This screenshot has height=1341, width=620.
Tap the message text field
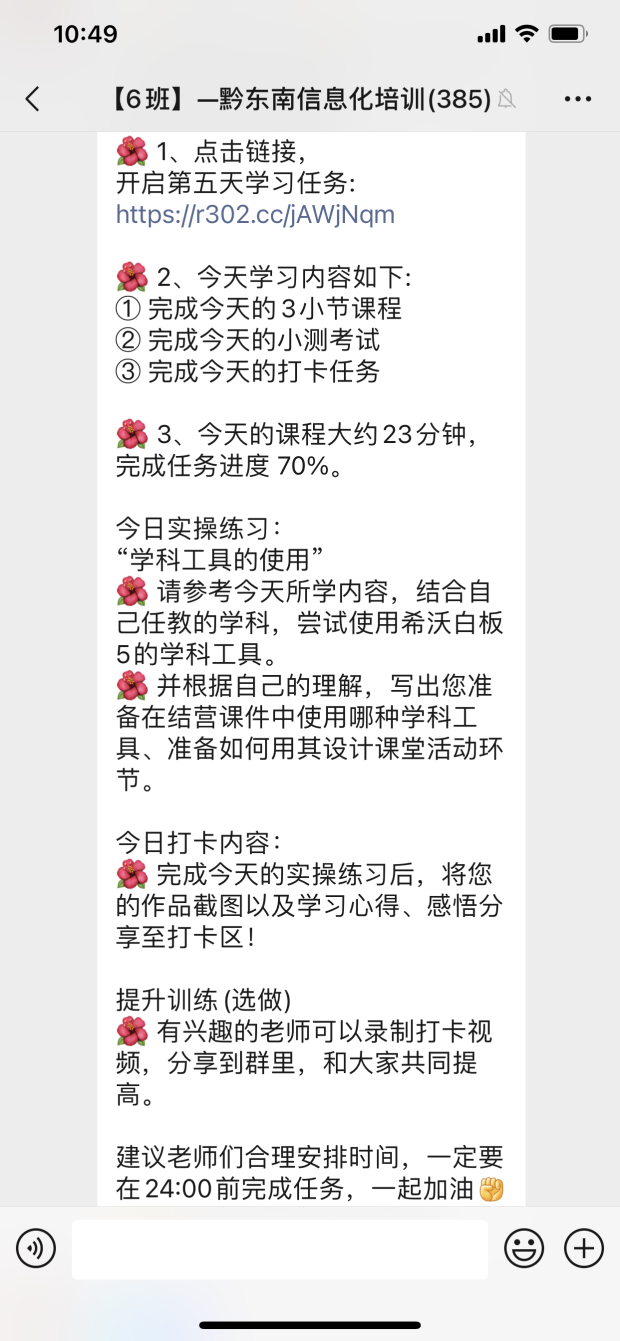pos(279,1249)
